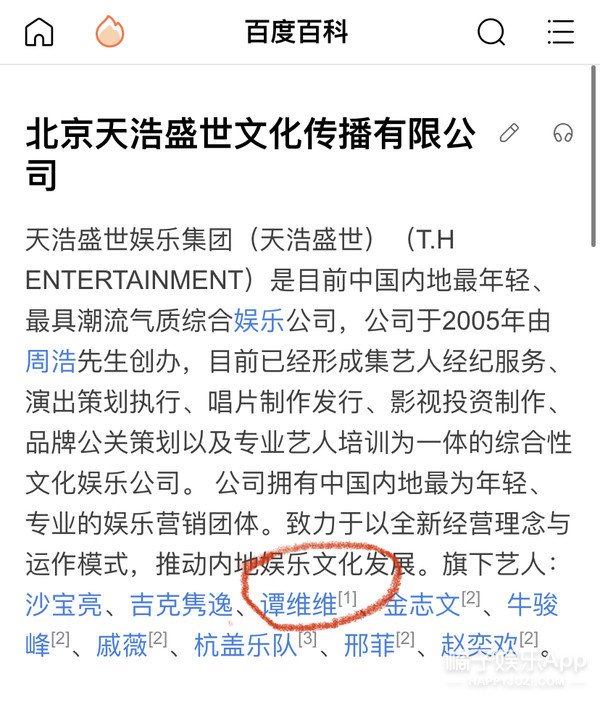Open the 娱乐 link
Image resolution: width=600 pixels, height=702 pixels.
click(x=259, y=321)
